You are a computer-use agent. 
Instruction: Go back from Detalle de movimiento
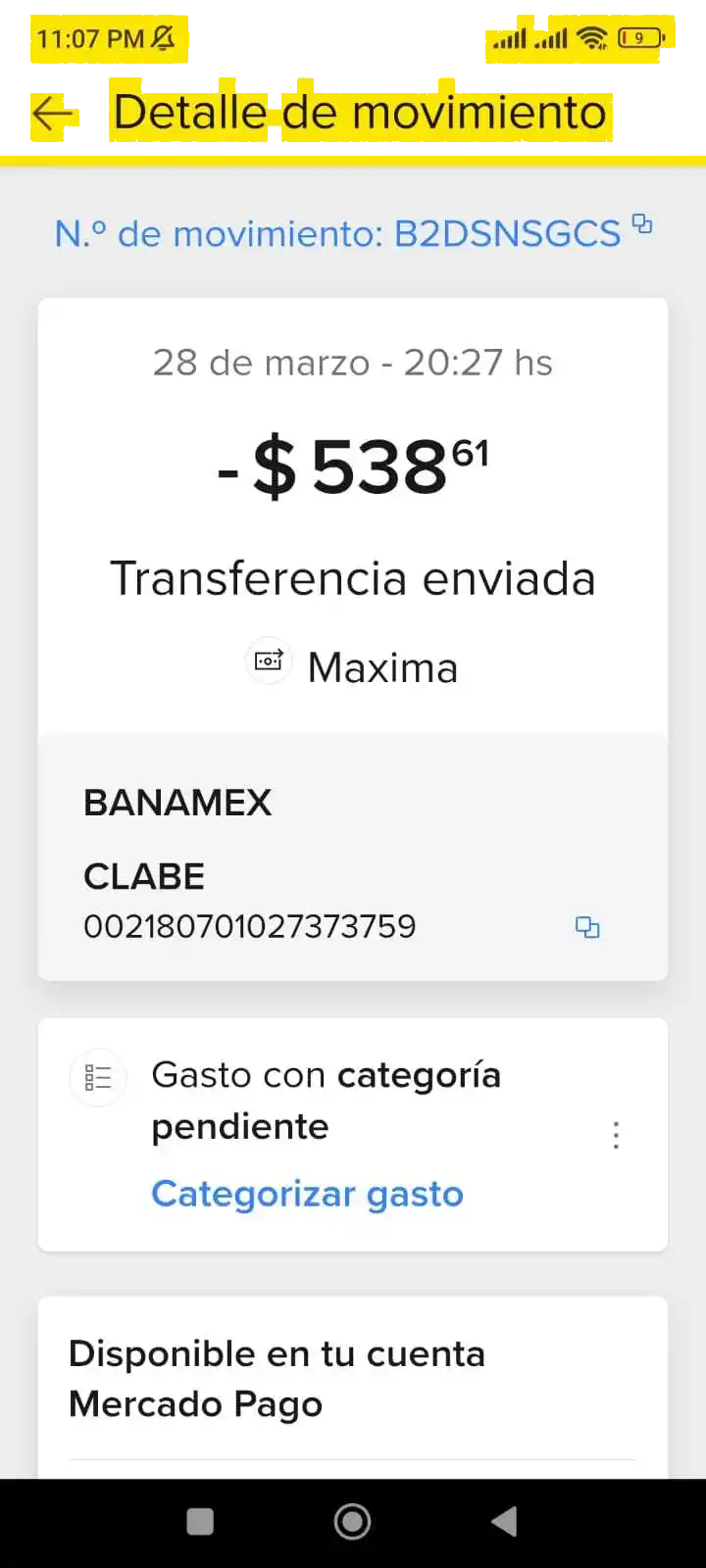[53, 114]
